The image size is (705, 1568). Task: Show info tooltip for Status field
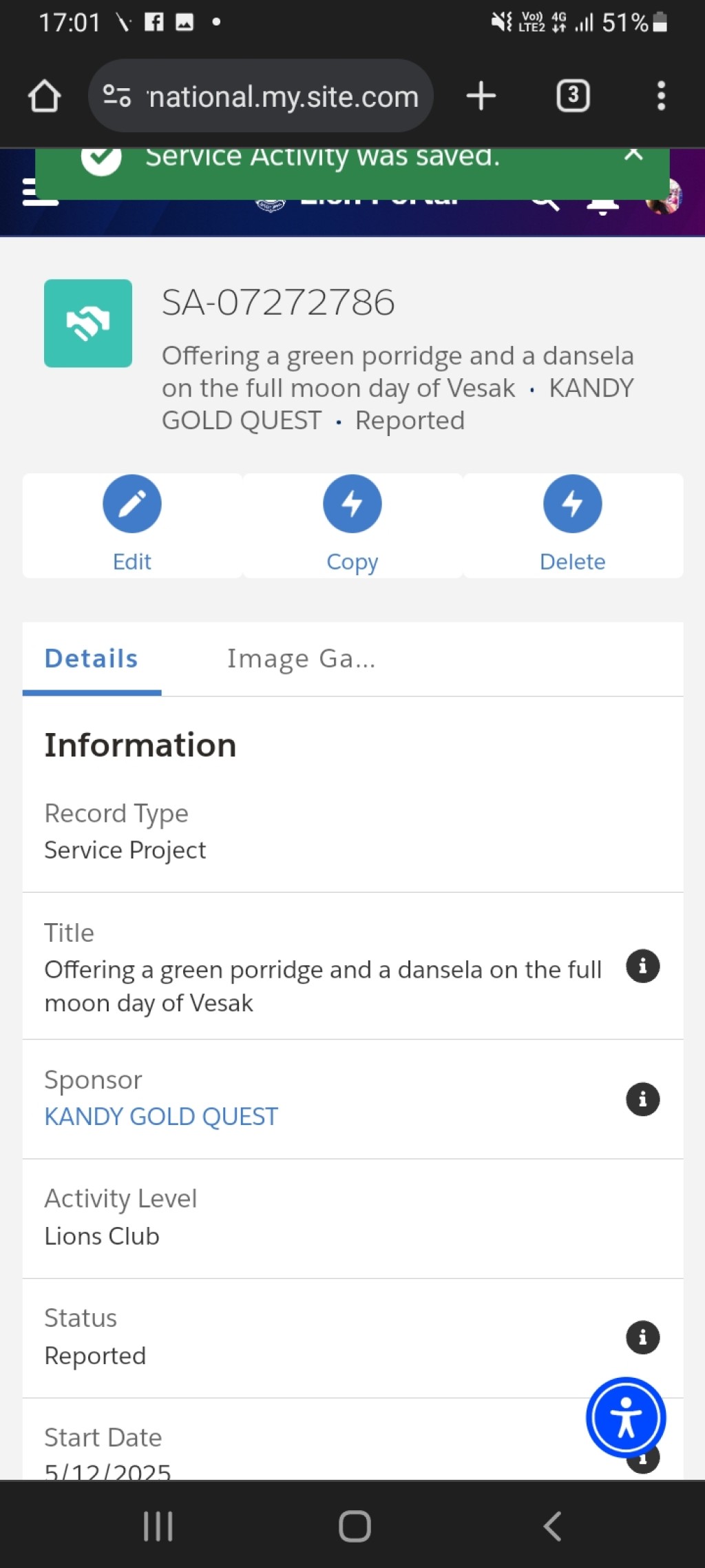pyautogui.click(x=643, y=1338)
